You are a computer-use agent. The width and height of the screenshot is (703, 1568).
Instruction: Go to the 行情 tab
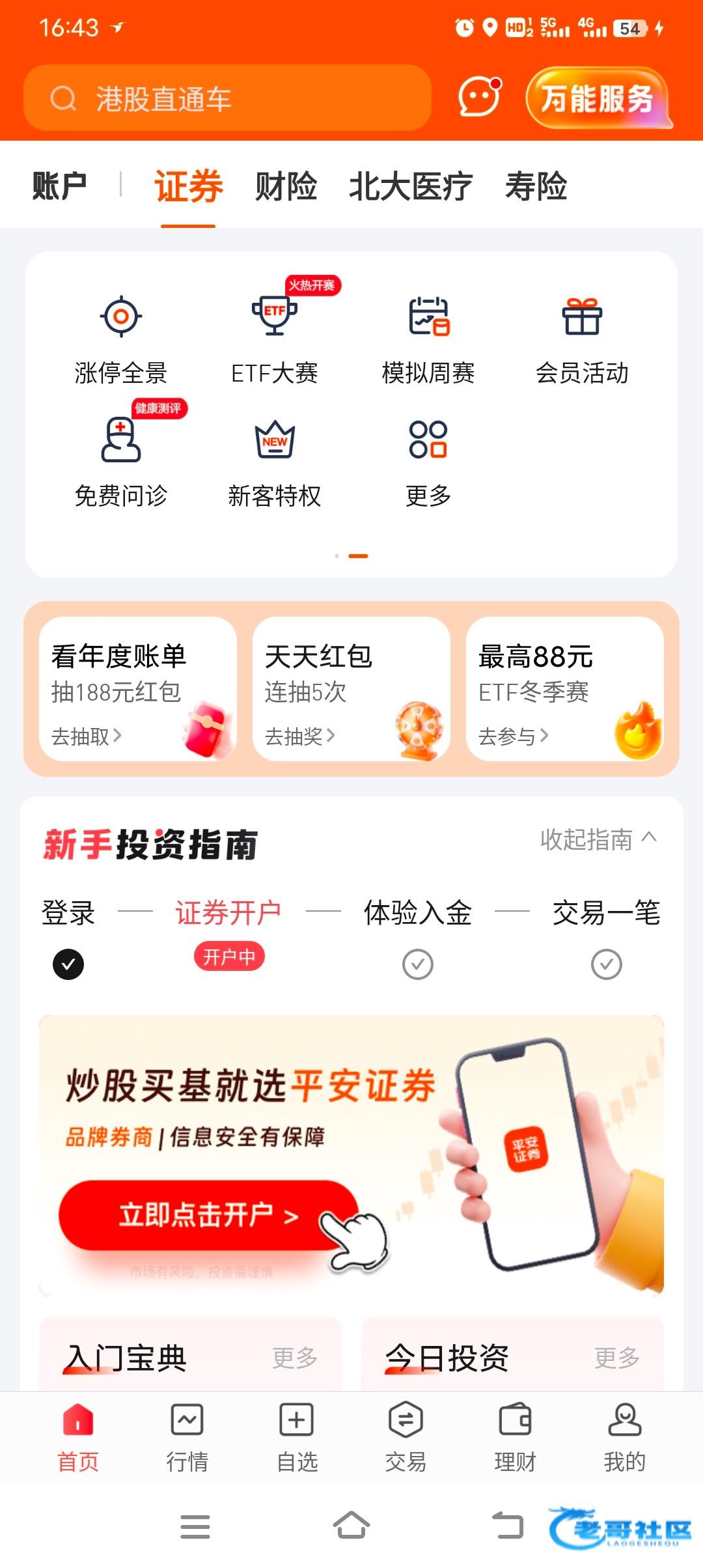click(x=187, y=1438)
